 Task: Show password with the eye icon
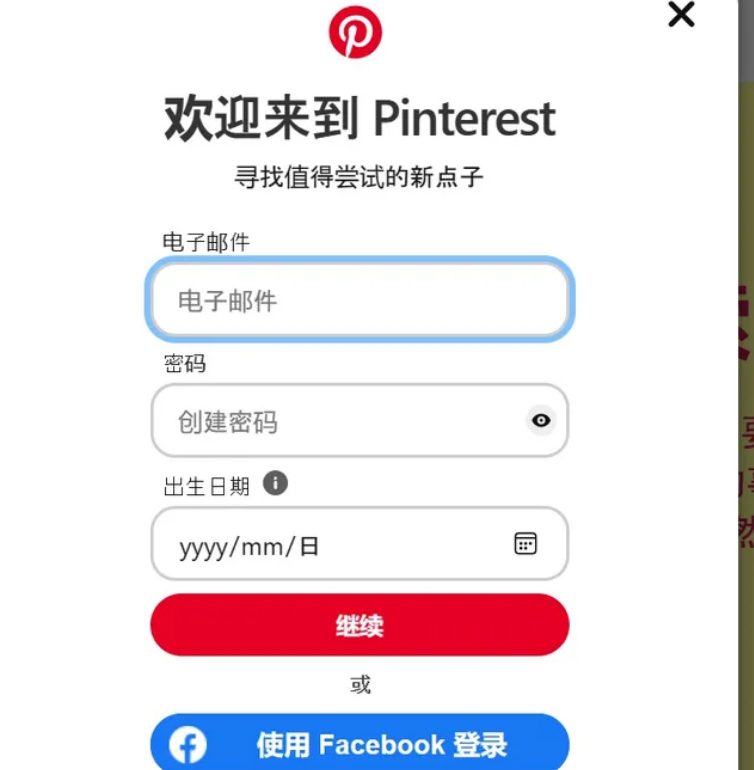coord(541,421)
